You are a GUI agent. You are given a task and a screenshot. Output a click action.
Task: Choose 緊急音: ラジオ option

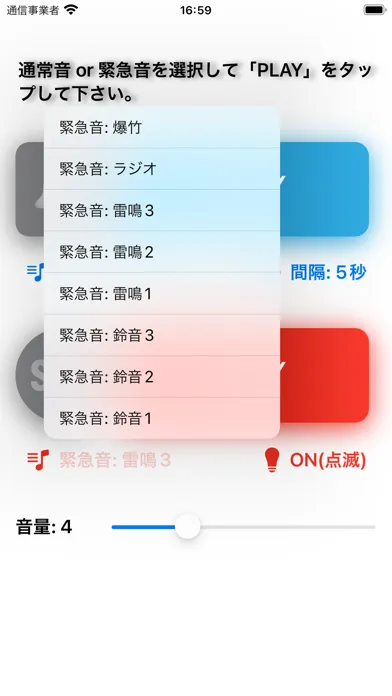coord(162,169)
